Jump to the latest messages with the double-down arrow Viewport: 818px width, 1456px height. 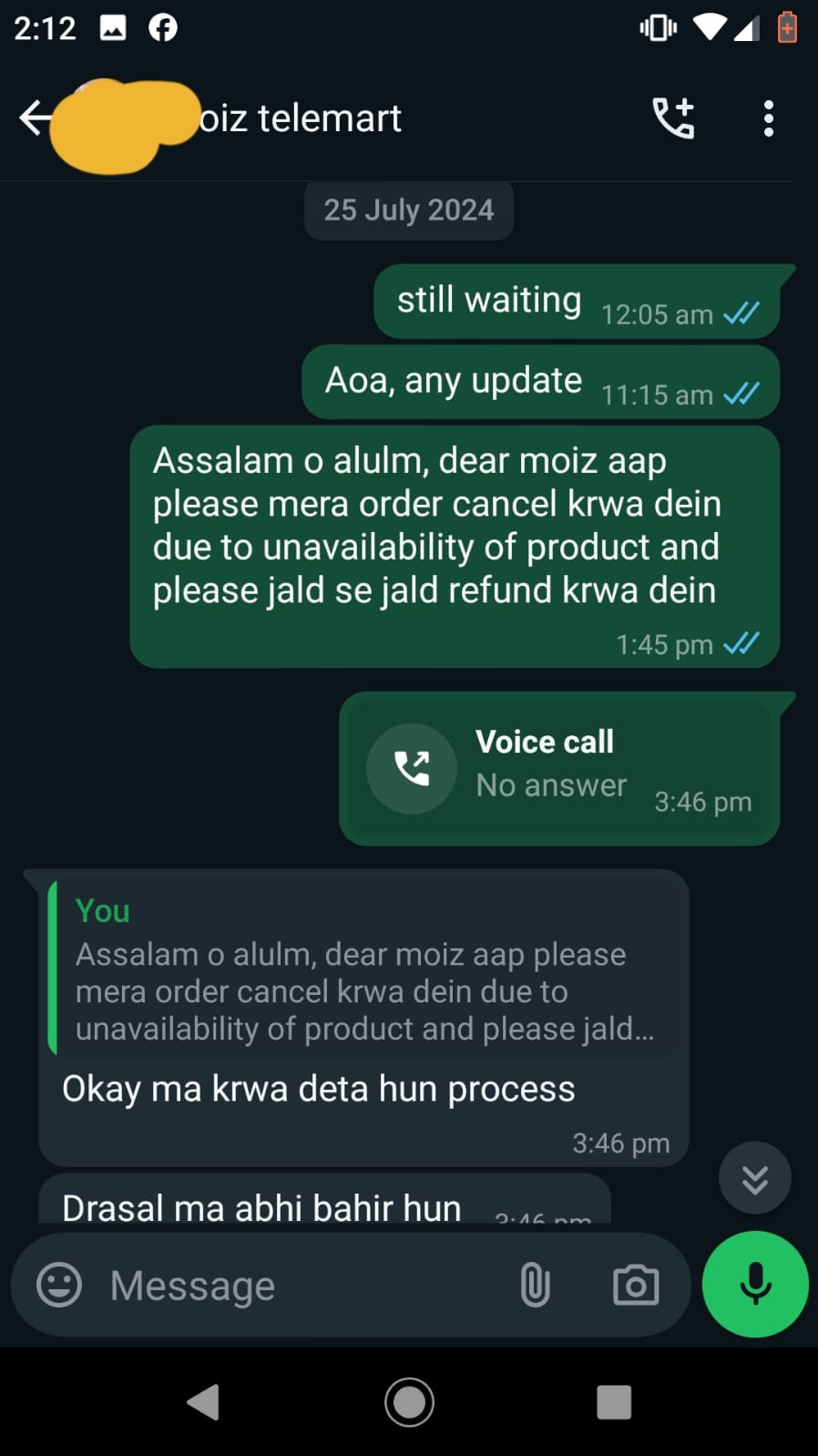(754, 1178)
